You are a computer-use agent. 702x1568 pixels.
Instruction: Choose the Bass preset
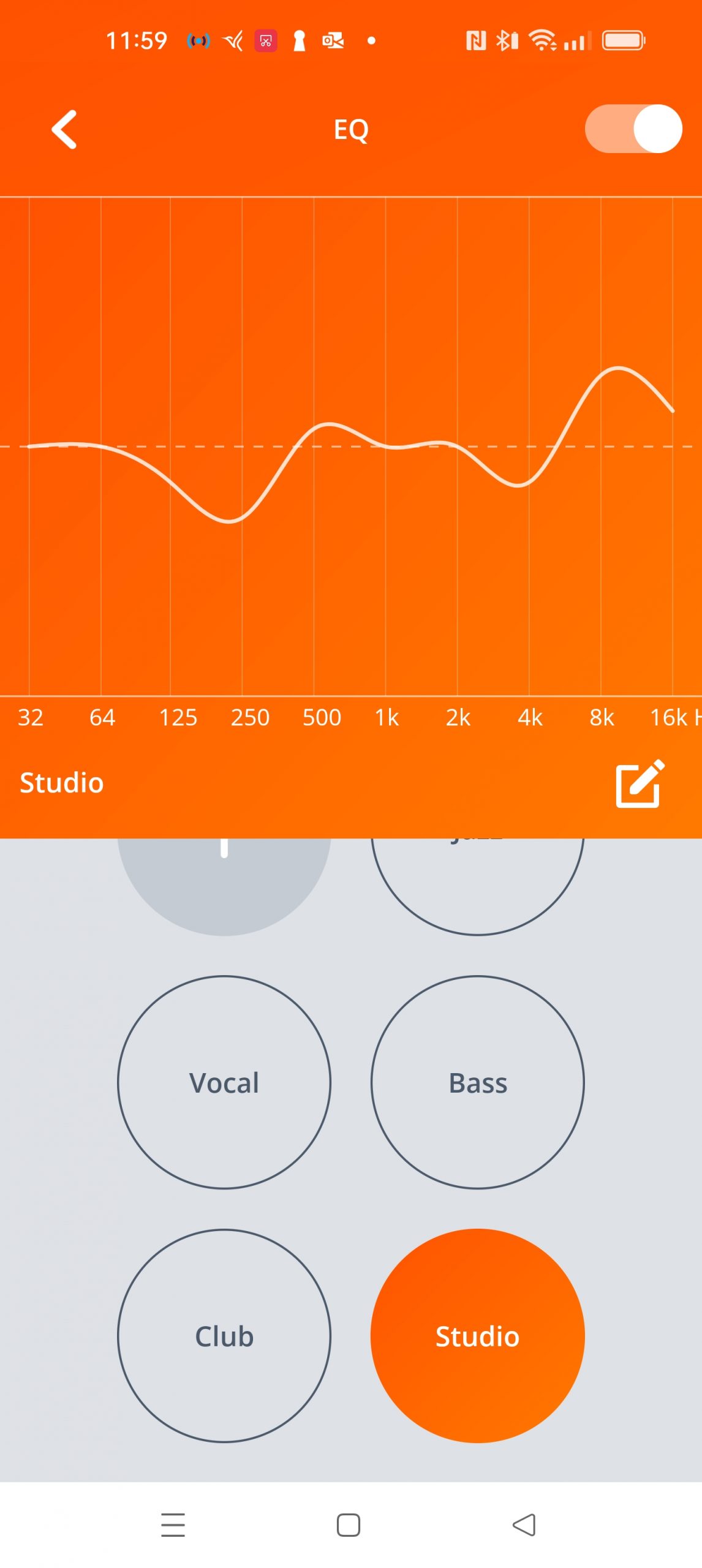click(x=478, y=1082)
